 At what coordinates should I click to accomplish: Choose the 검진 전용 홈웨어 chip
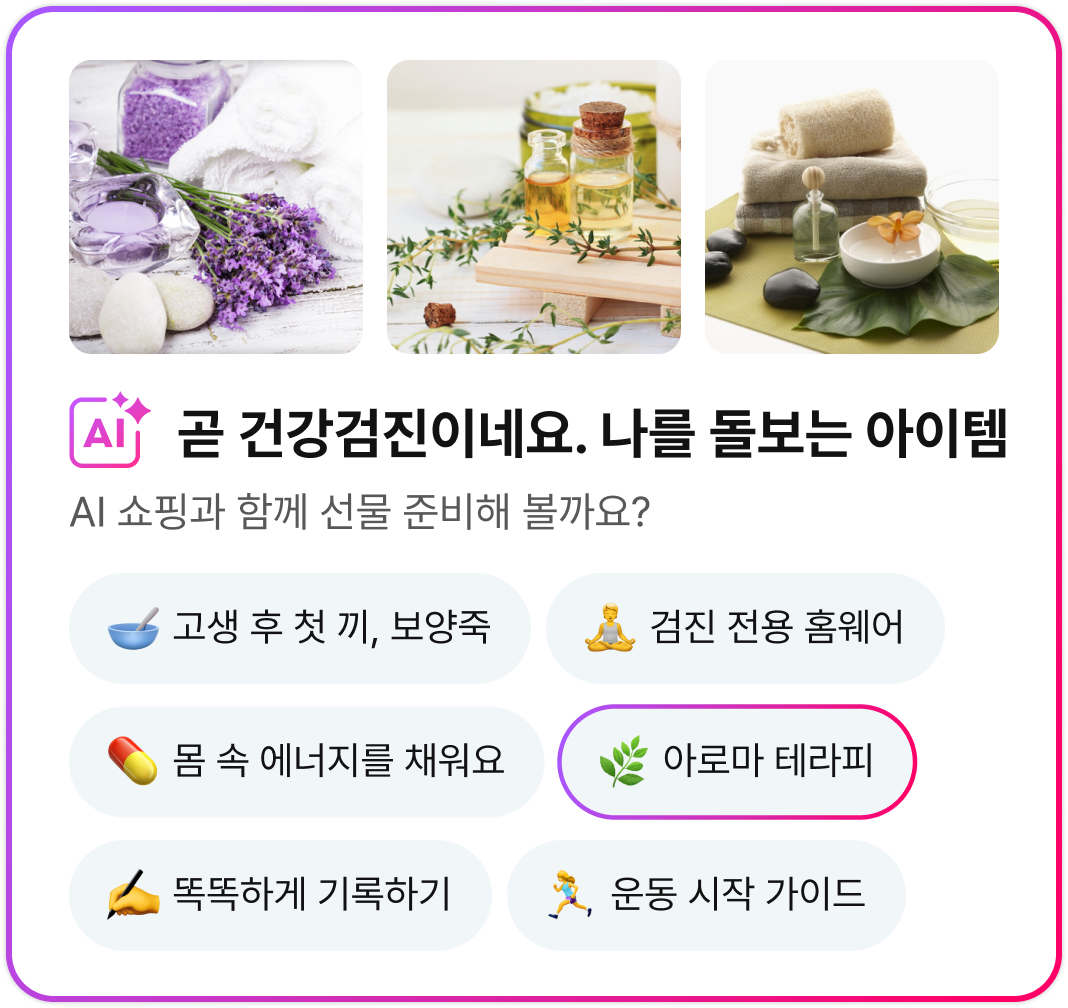pos(745,628)
